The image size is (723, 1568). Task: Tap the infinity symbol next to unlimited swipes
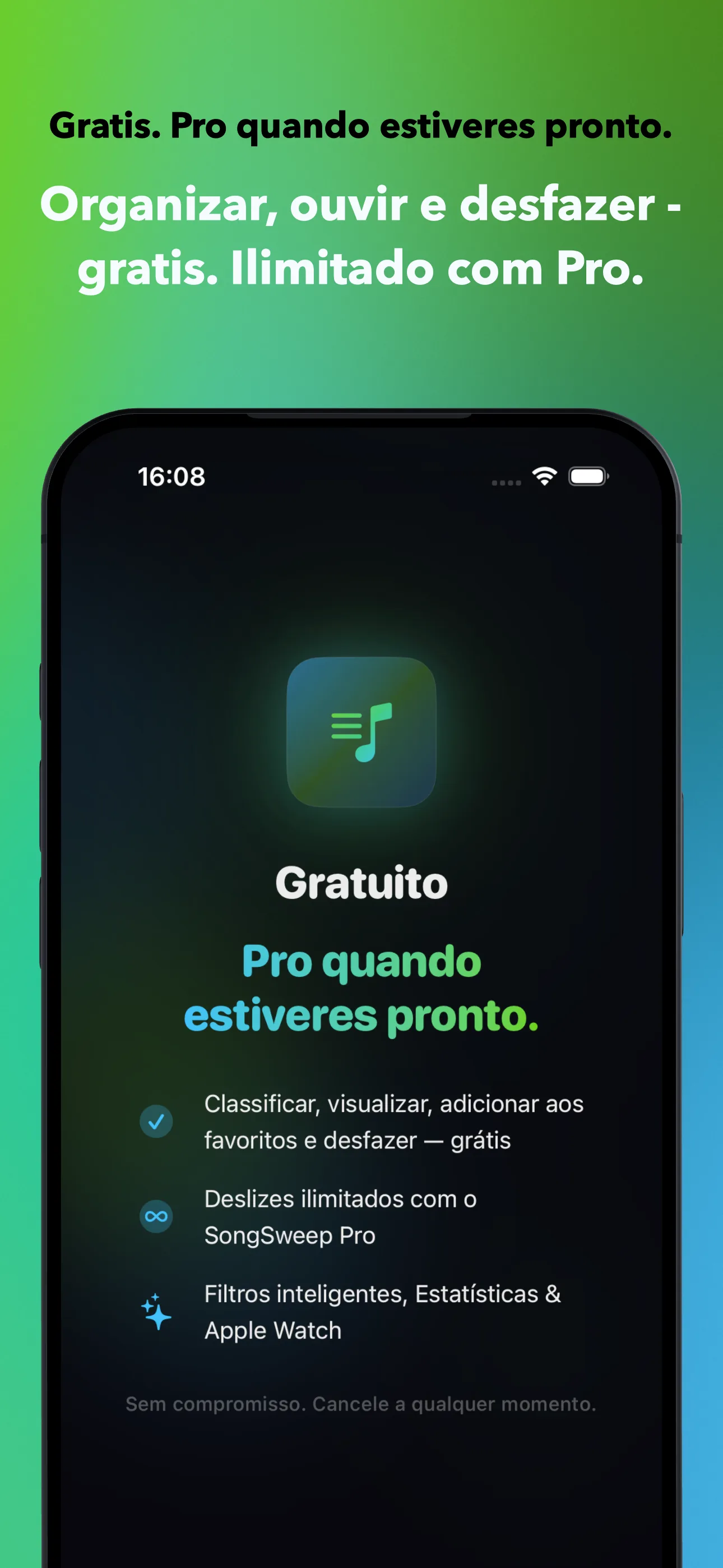tap(157, 1216)
